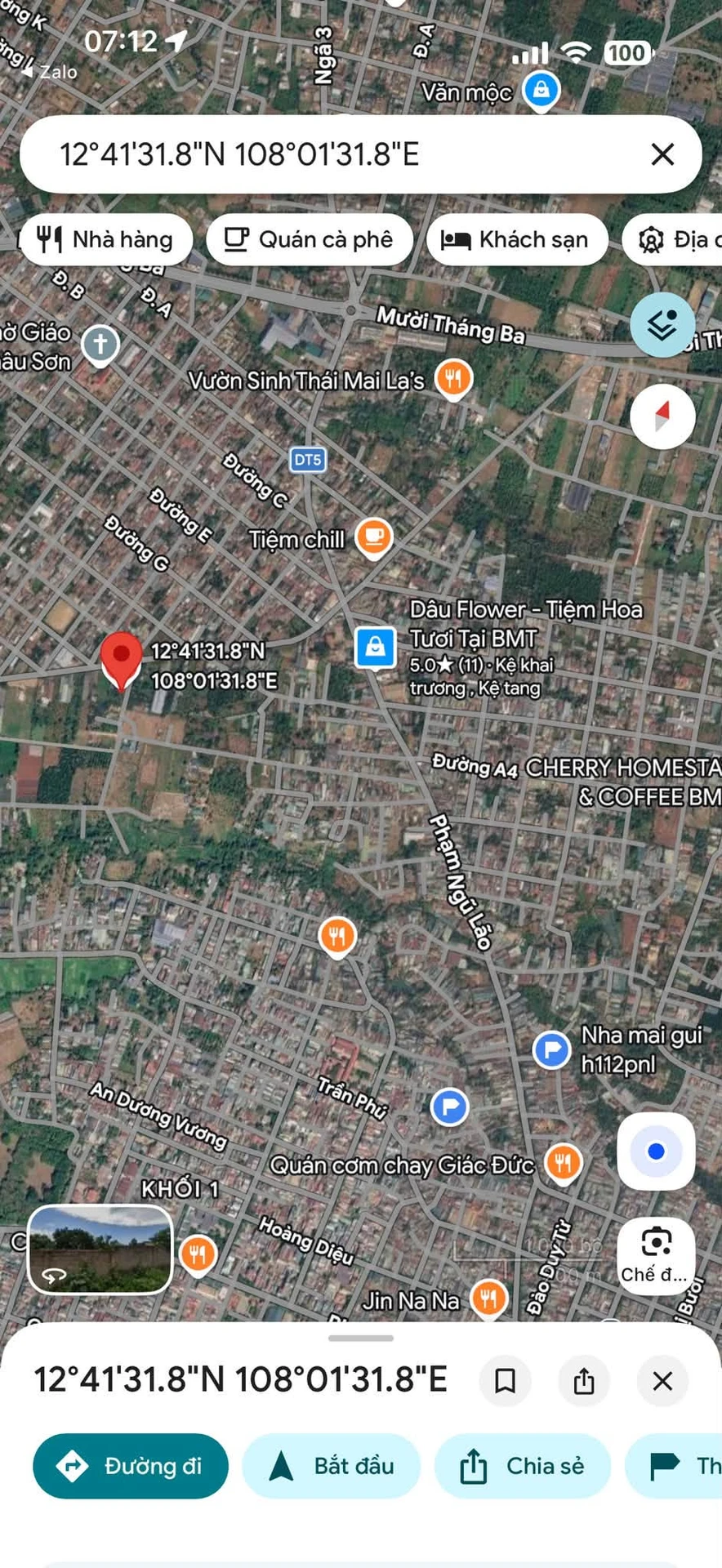This screenshot has height=1568, width=722.
Task: Center map on my current location
Action: click(x=656, y=1151)
